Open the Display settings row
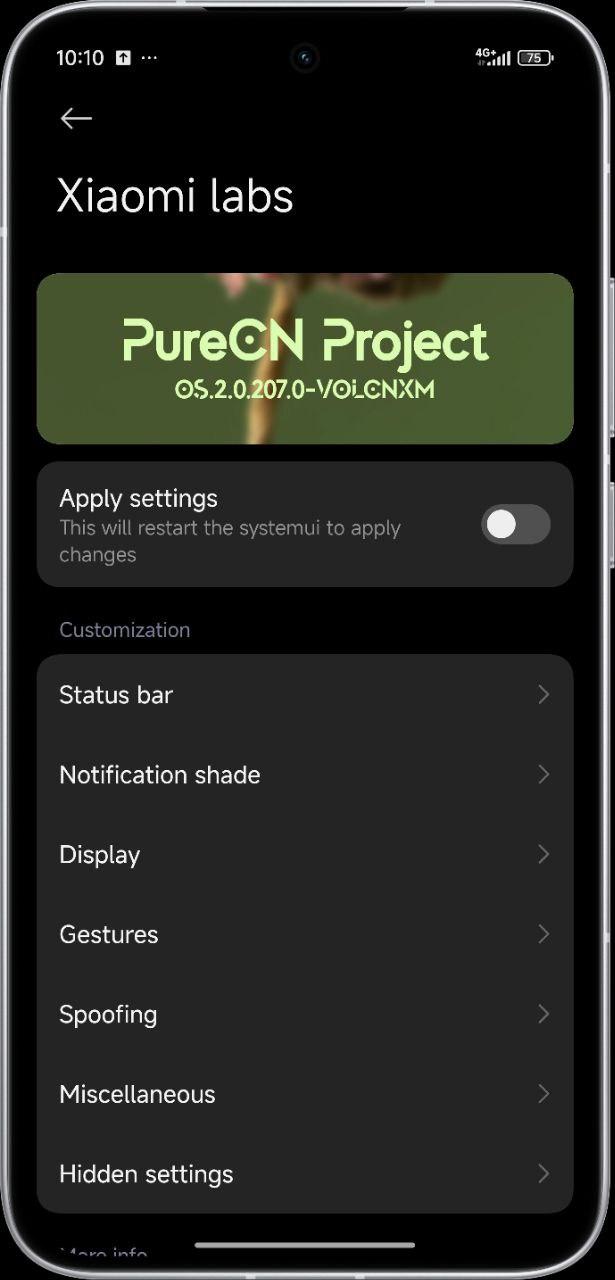Screen dimensions: 615x1280 point(305,855)
